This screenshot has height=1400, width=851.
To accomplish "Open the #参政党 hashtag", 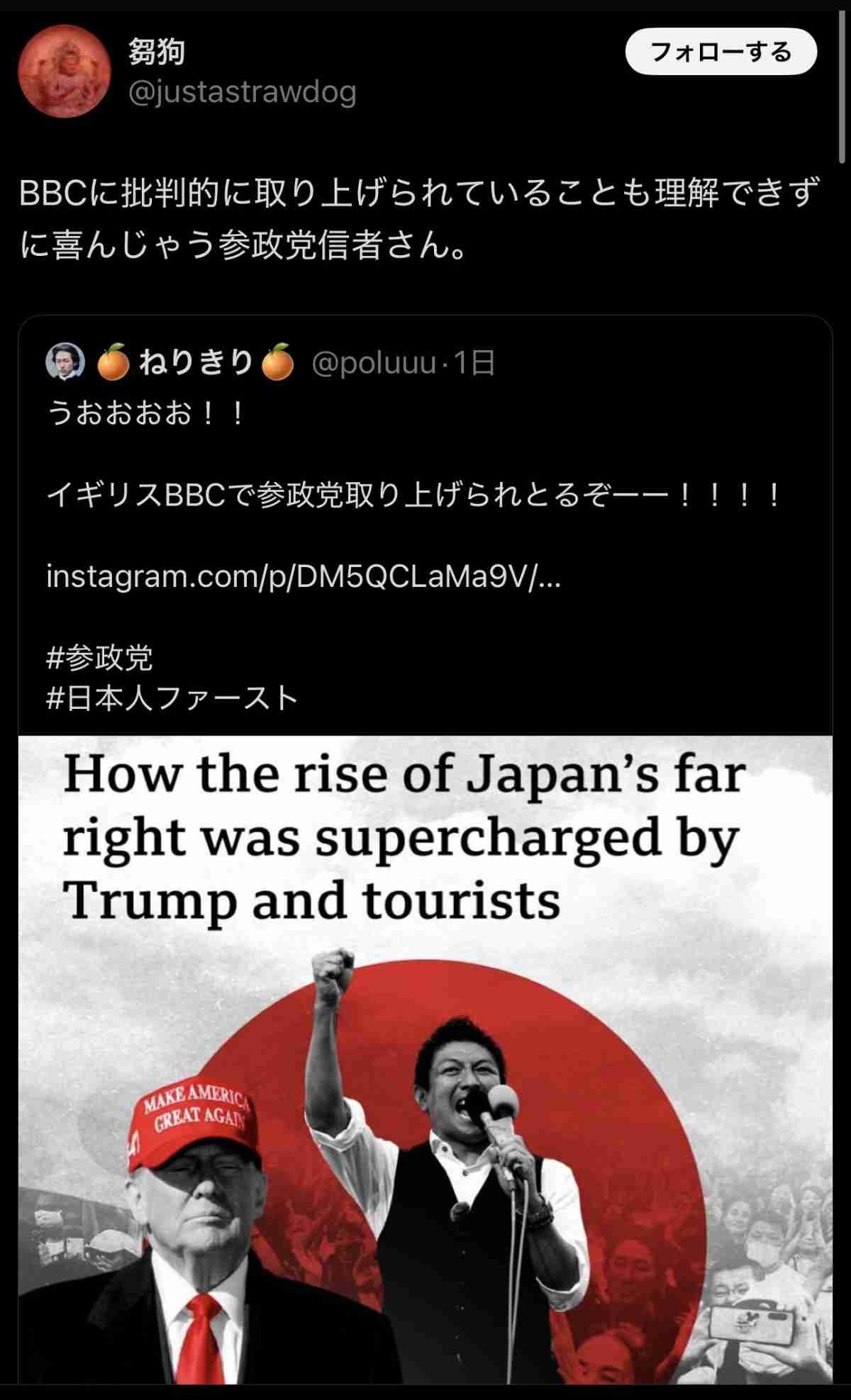I will 99,658.
